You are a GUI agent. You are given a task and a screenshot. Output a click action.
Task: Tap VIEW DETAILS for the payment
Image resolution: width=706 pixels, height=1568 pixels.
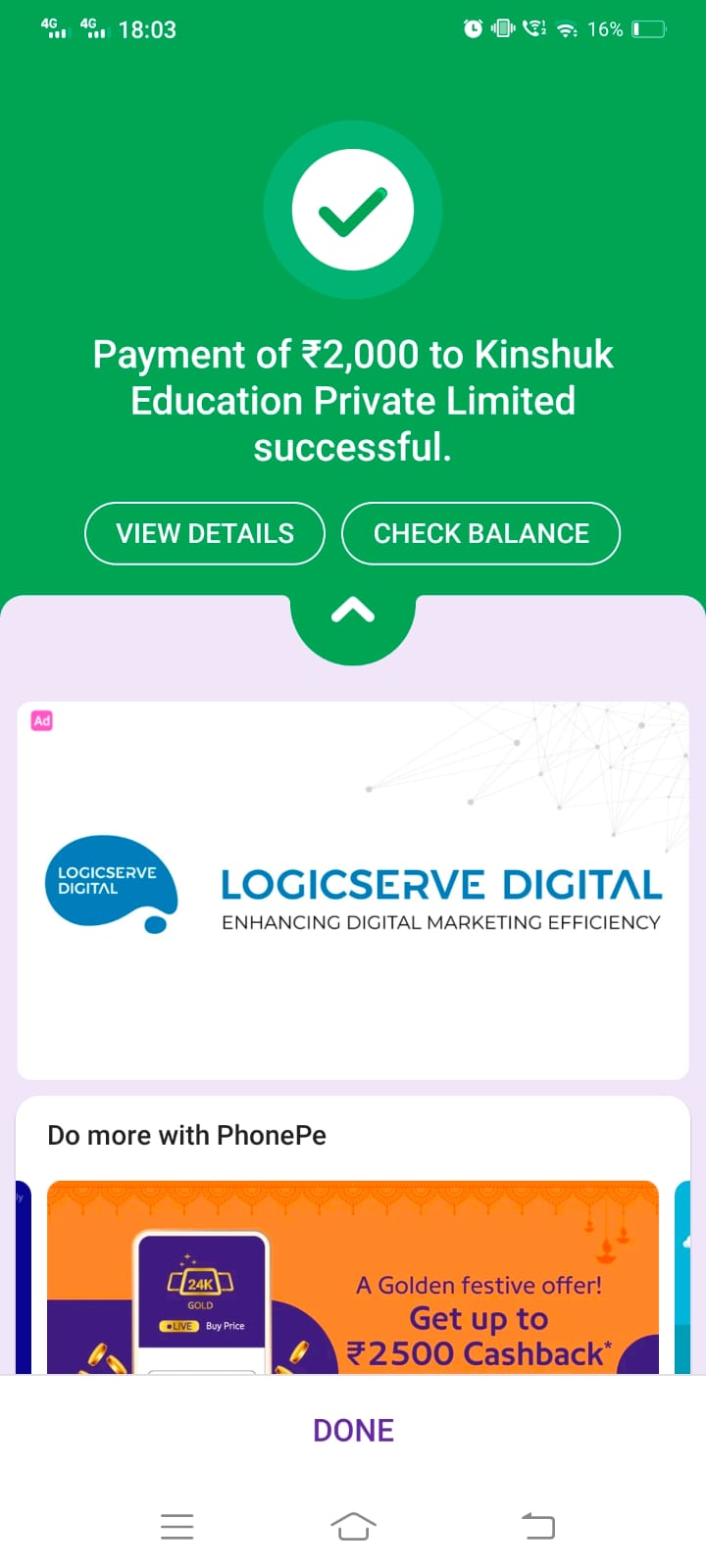pos(205,533)
